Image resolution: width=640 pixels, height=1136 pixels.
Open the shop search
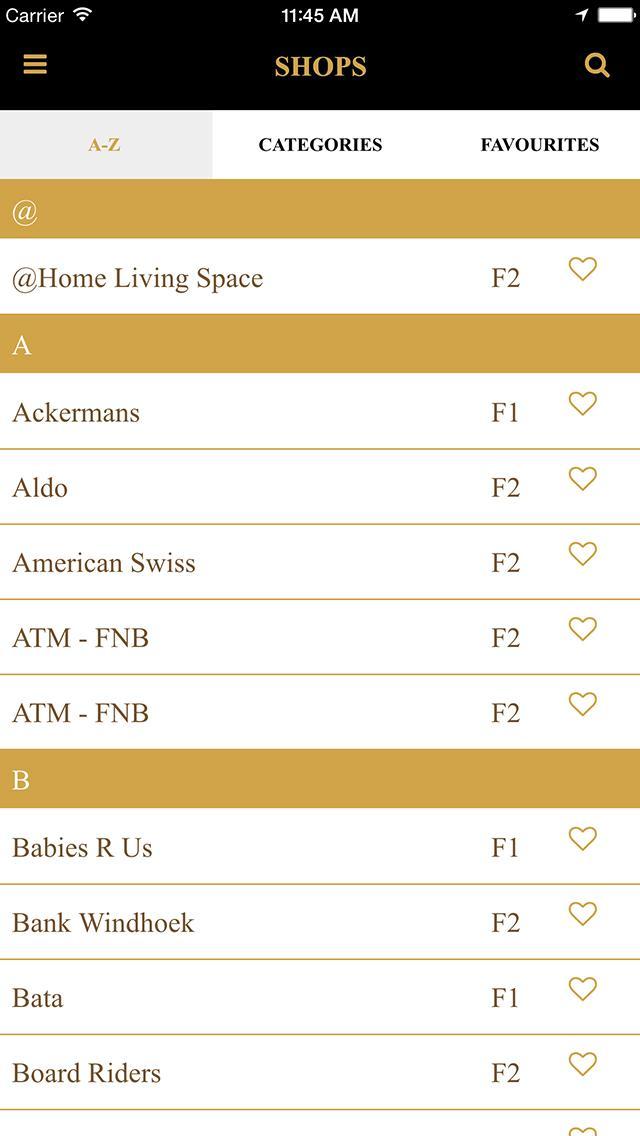coord(597,66)
